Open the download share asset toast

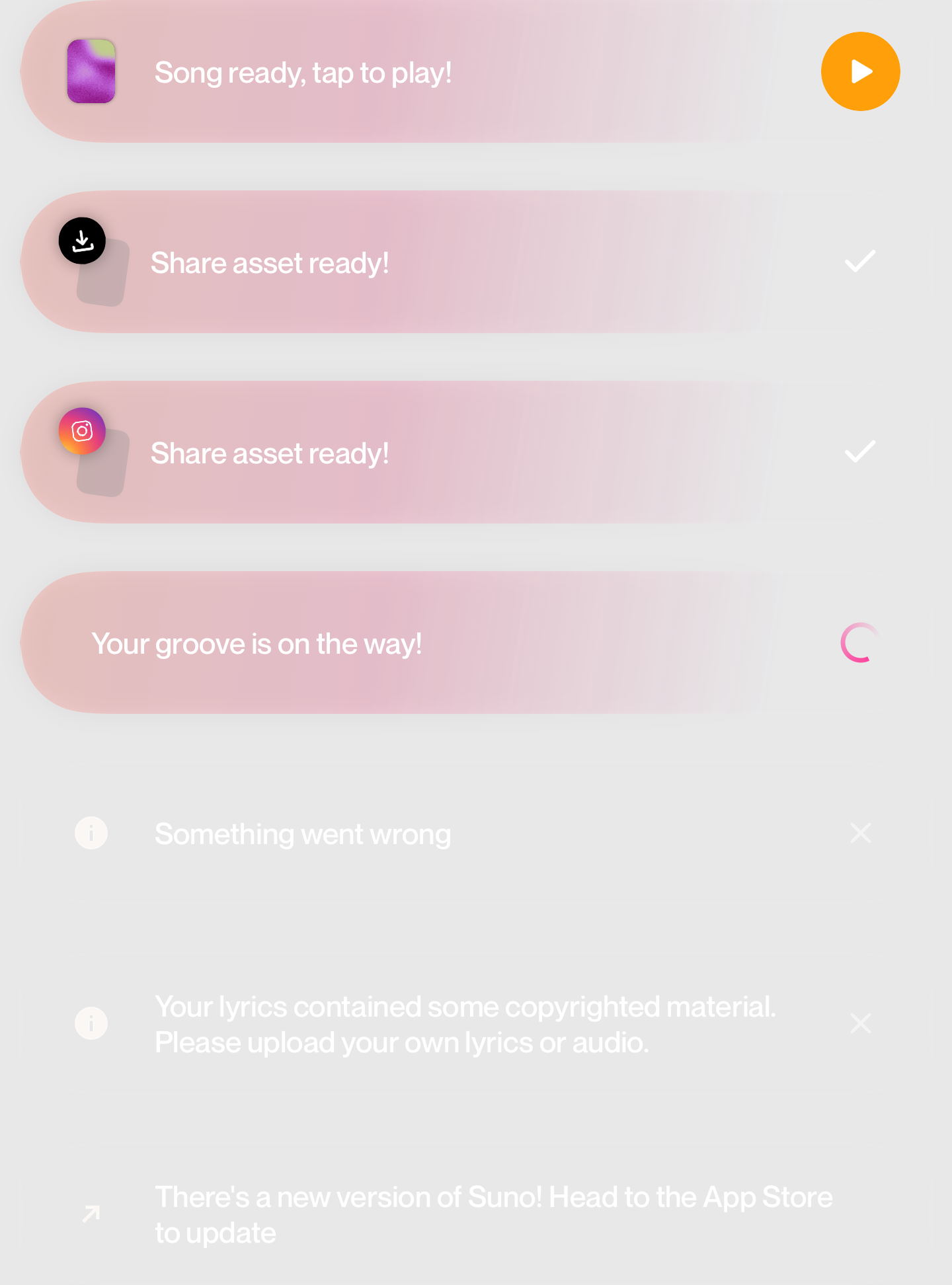[x=475, y=262]
